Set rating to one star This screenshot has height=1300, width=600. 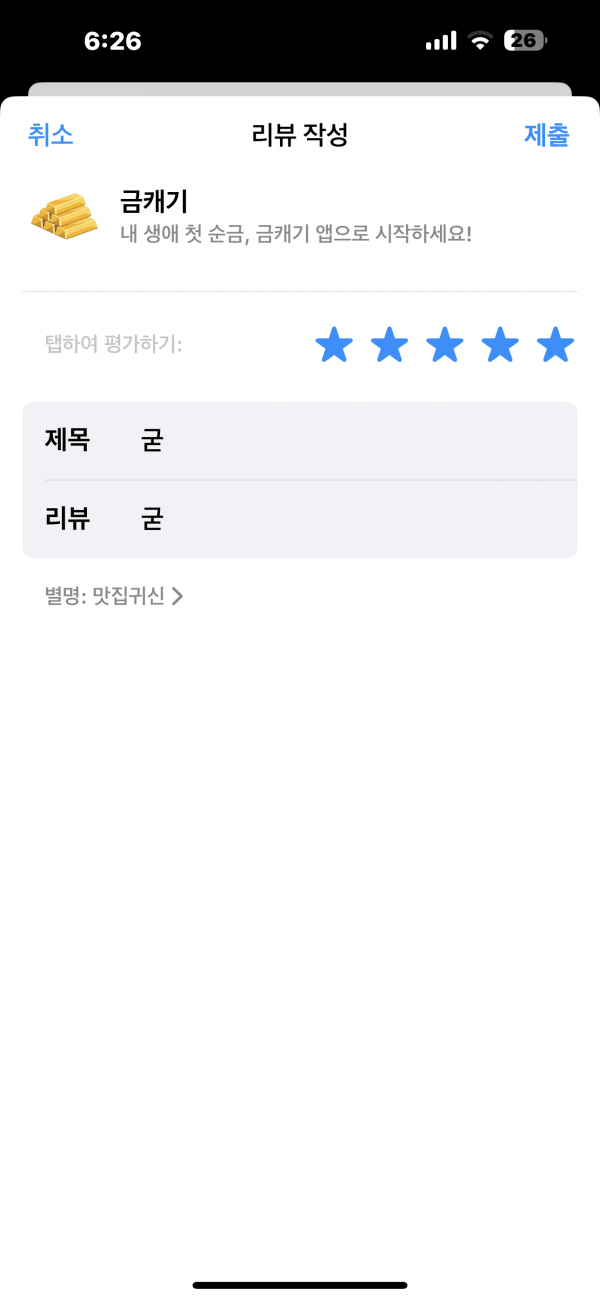pyautogui.click(x=334, y=345)
